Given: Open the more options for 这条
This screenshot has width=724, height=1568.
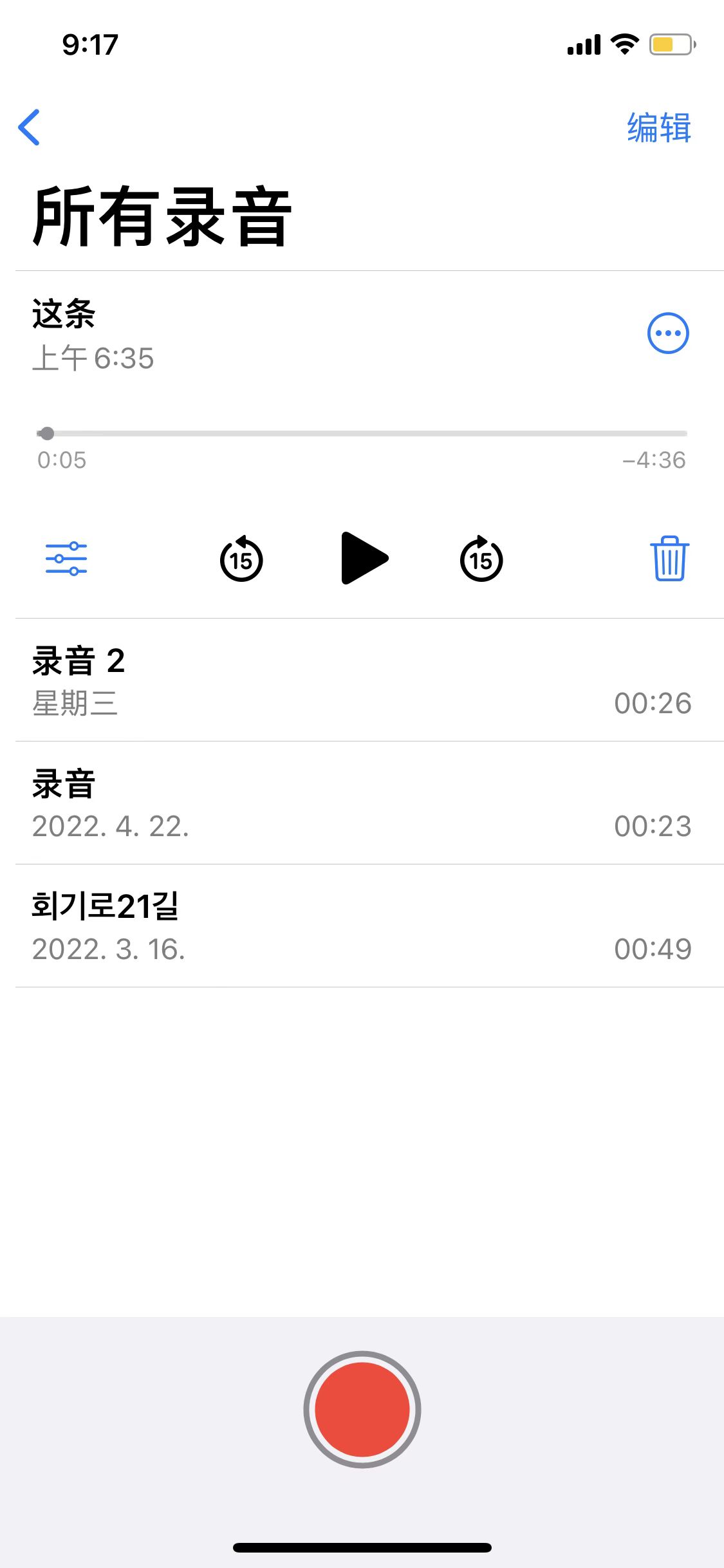Looking at the screenshot, I should point(668,333).
